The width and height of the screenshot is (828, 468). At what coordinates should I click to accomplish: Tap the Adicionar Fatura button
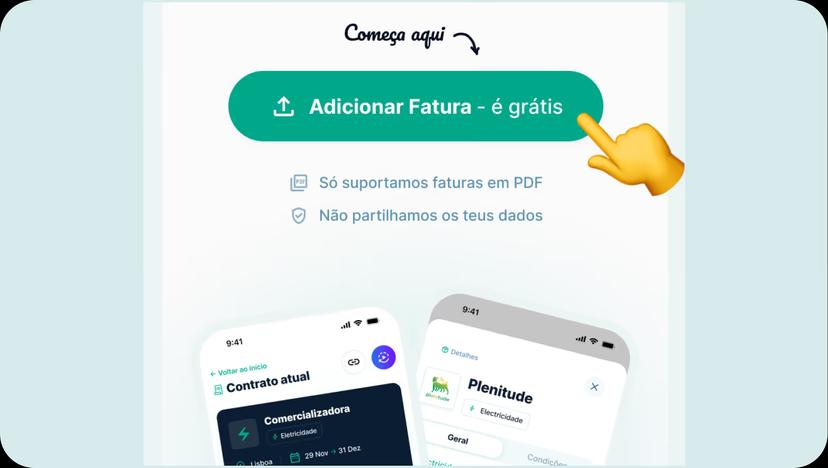(415, 106)
